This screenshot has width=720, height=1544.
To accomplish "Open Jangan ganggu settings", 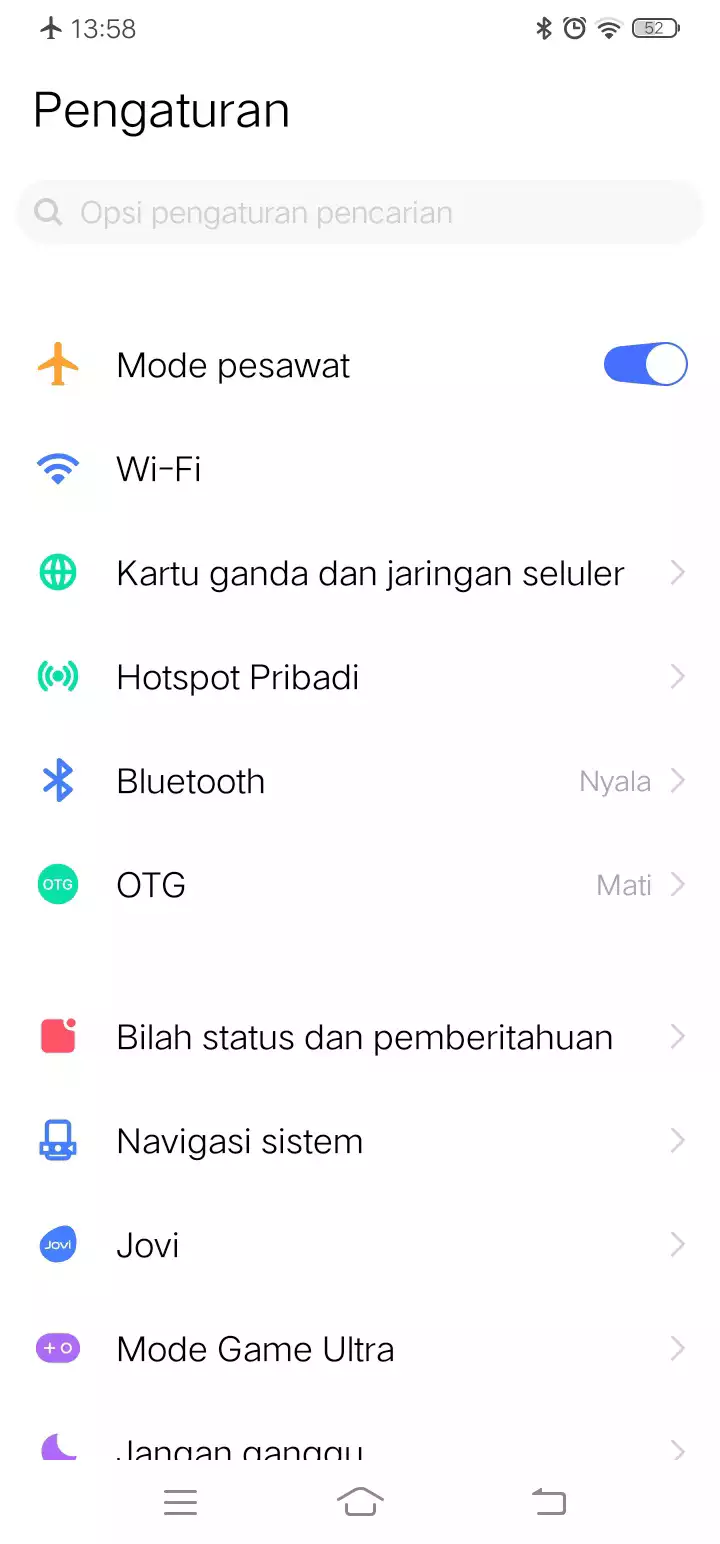I will click(x=360, y=1447).
